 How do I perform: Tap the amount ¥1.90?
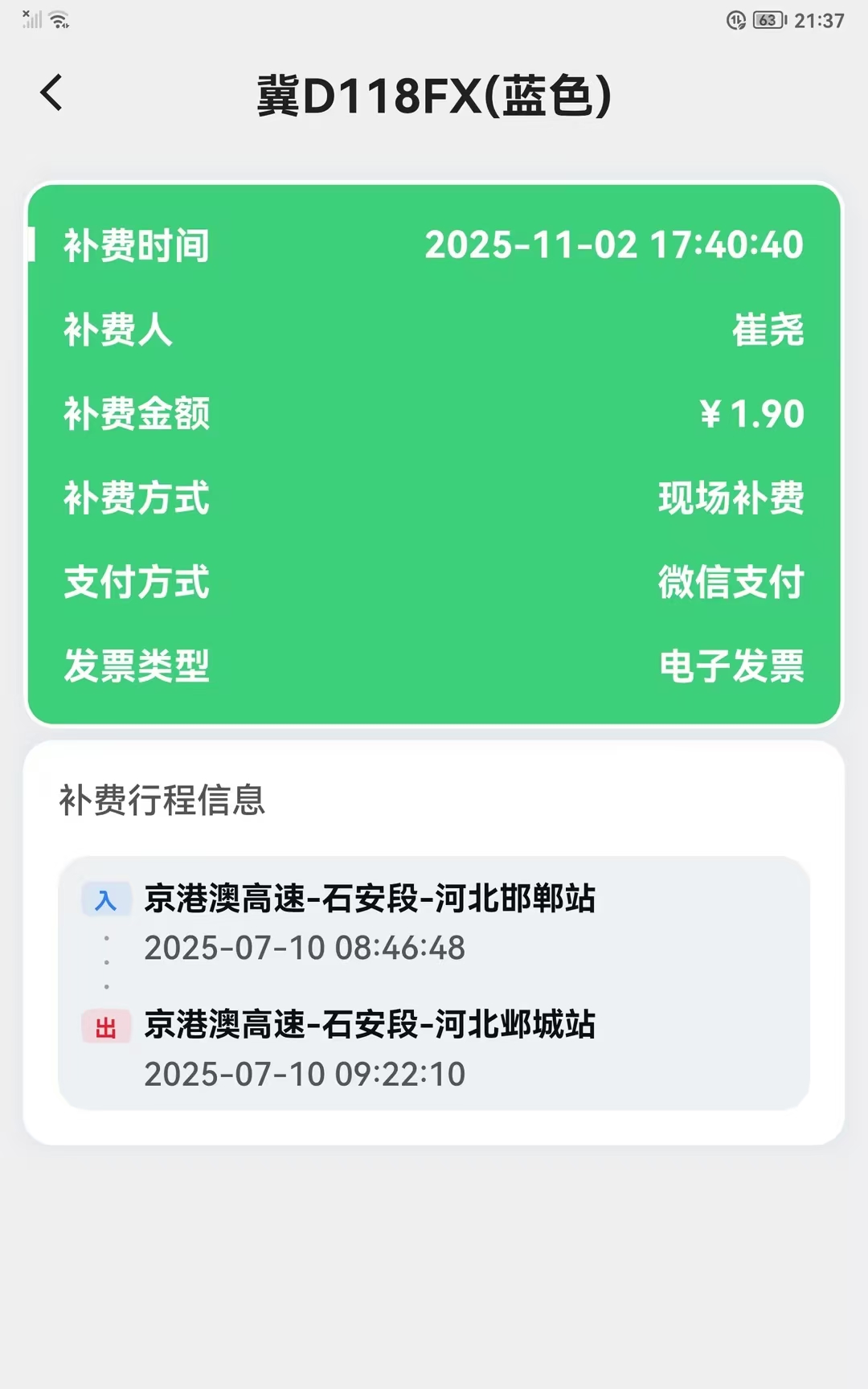751,414
